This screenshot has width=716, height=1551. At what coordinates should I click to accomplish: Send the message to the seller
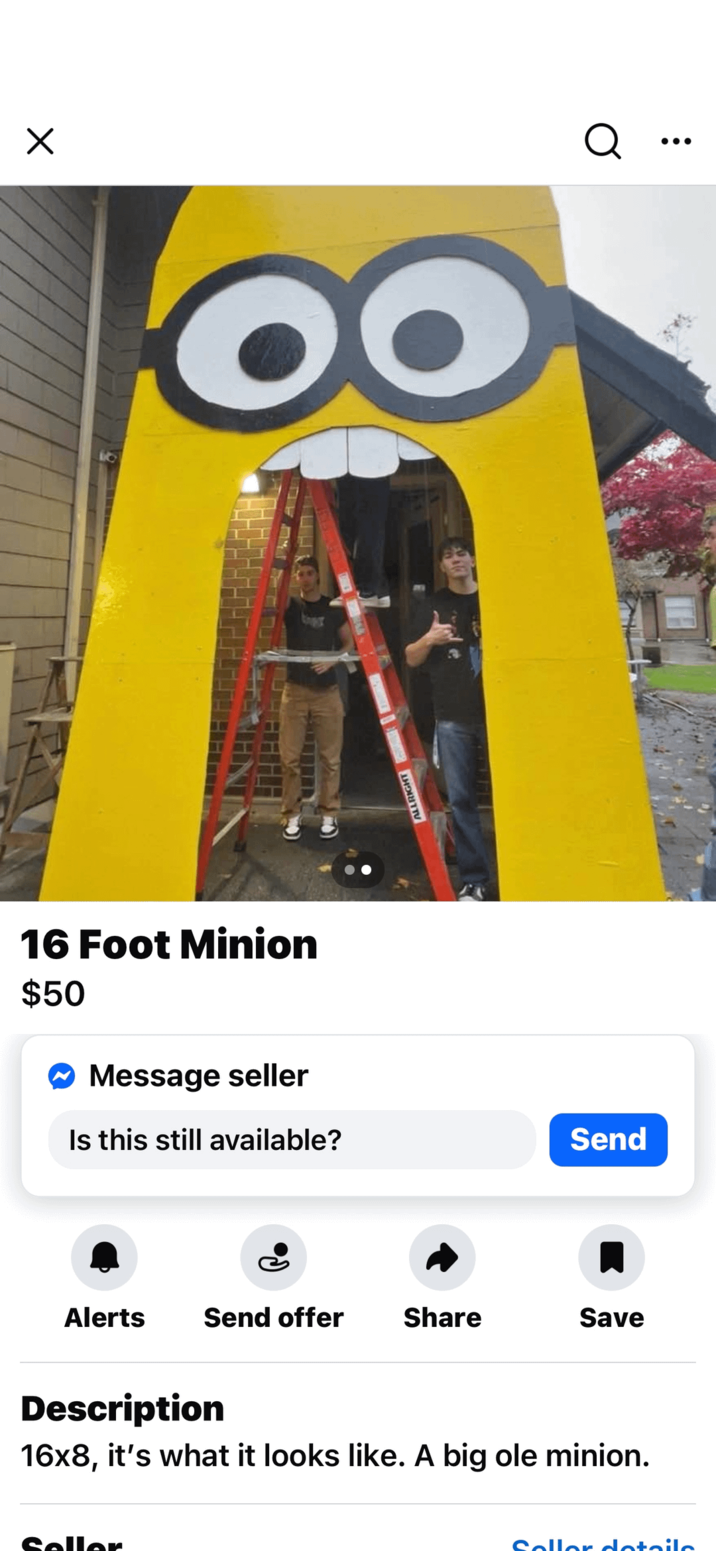tap(607, 1140)
